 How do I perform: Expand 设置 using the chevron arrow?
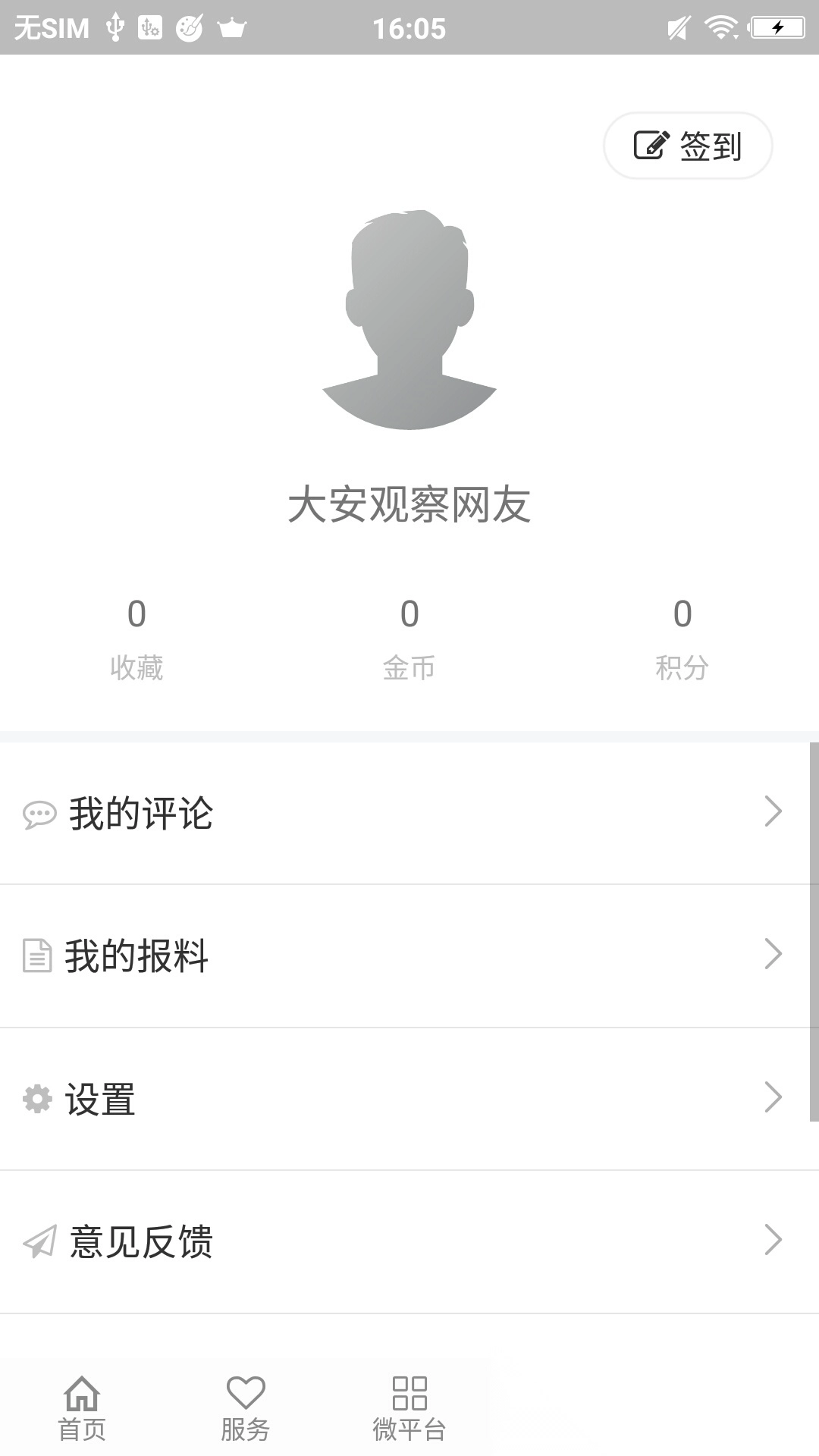tap(775, 1097)
